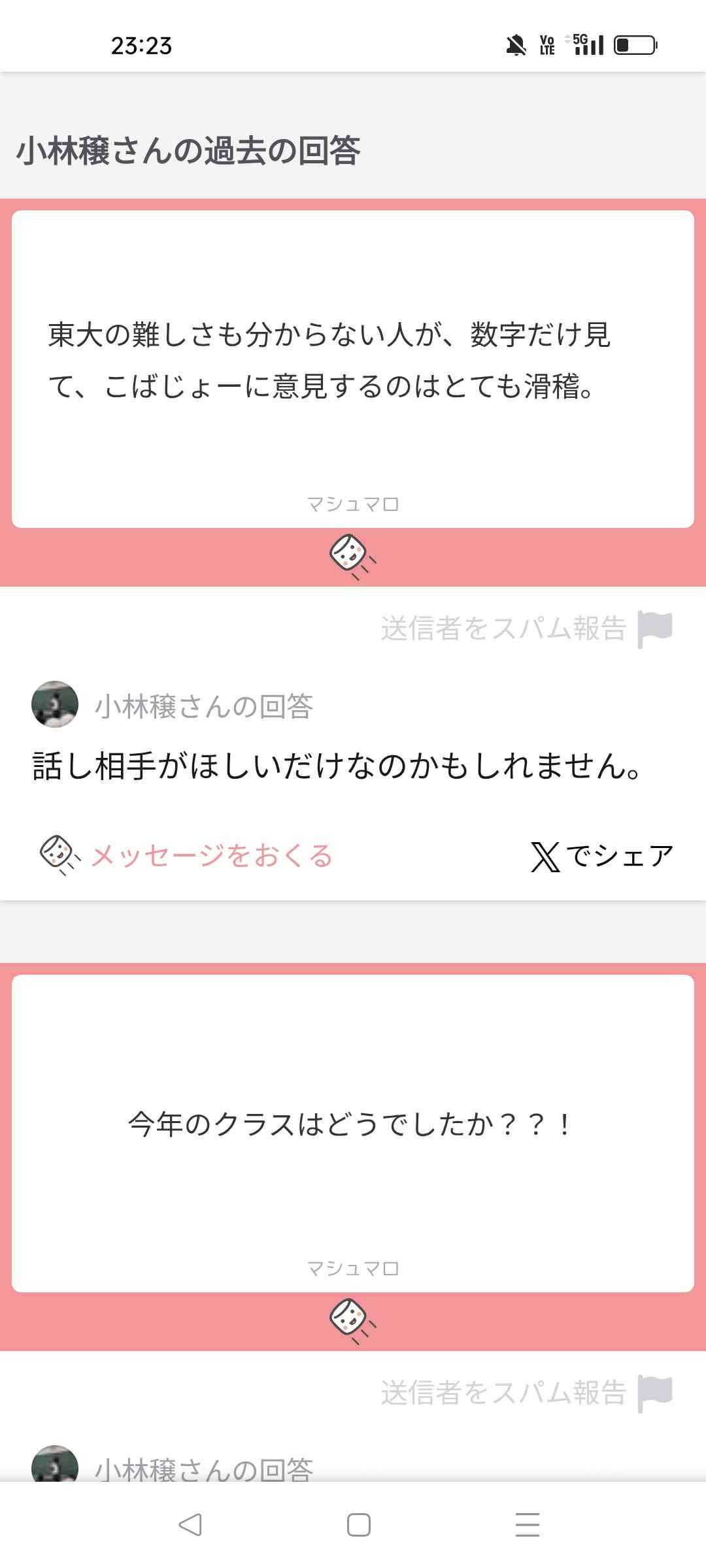Show recent apps from the navigation bar
Screen dimensions: 706x1568
527,1525
